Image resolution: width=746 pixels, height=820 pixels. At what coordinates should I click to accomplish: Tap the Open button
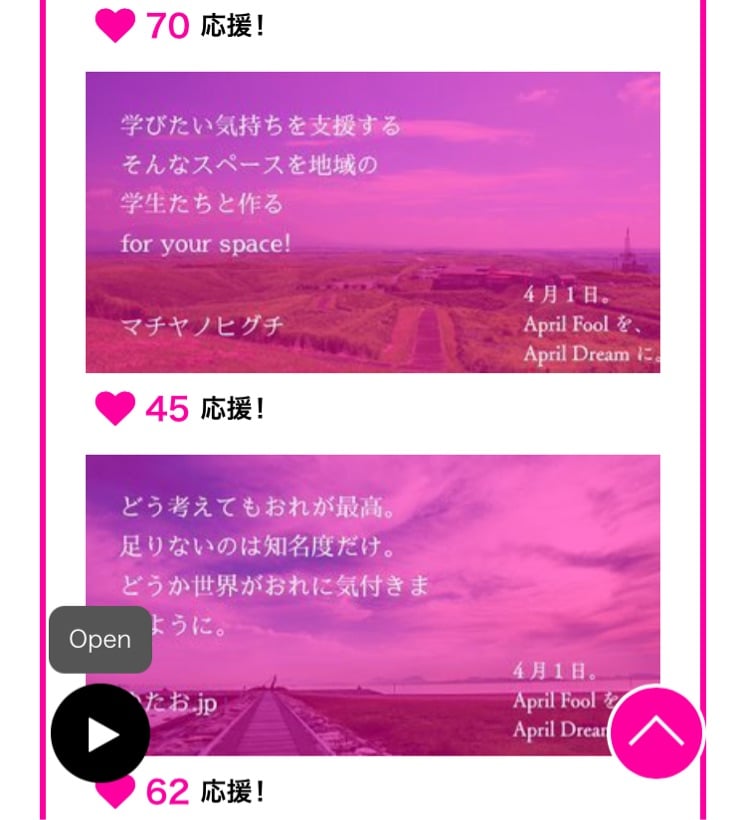(x=100, y=640)
